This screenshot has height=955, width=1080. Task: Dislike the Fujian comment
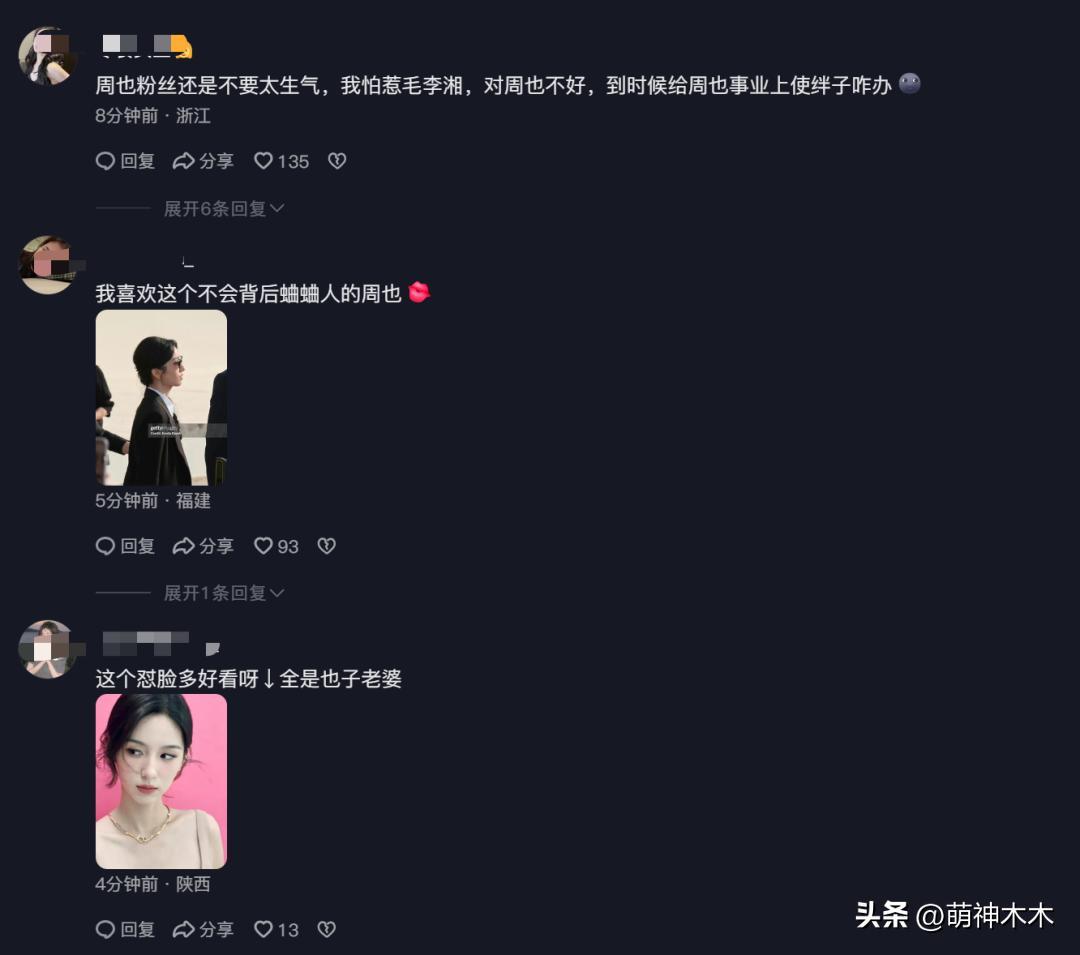tap(326, 546)
